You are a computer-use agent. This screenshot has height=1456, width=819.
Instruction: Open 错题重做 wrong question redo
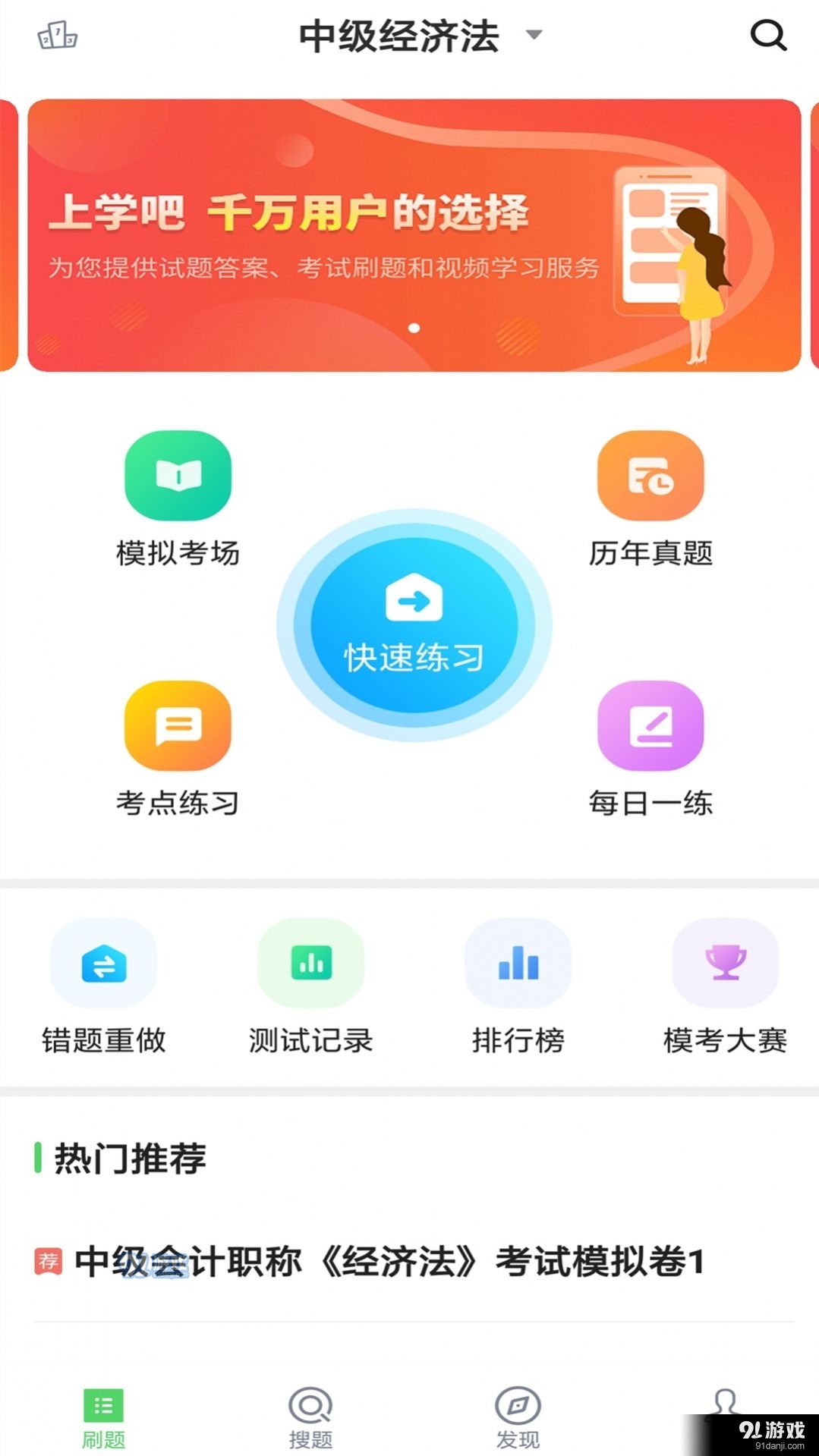(104, 964)
